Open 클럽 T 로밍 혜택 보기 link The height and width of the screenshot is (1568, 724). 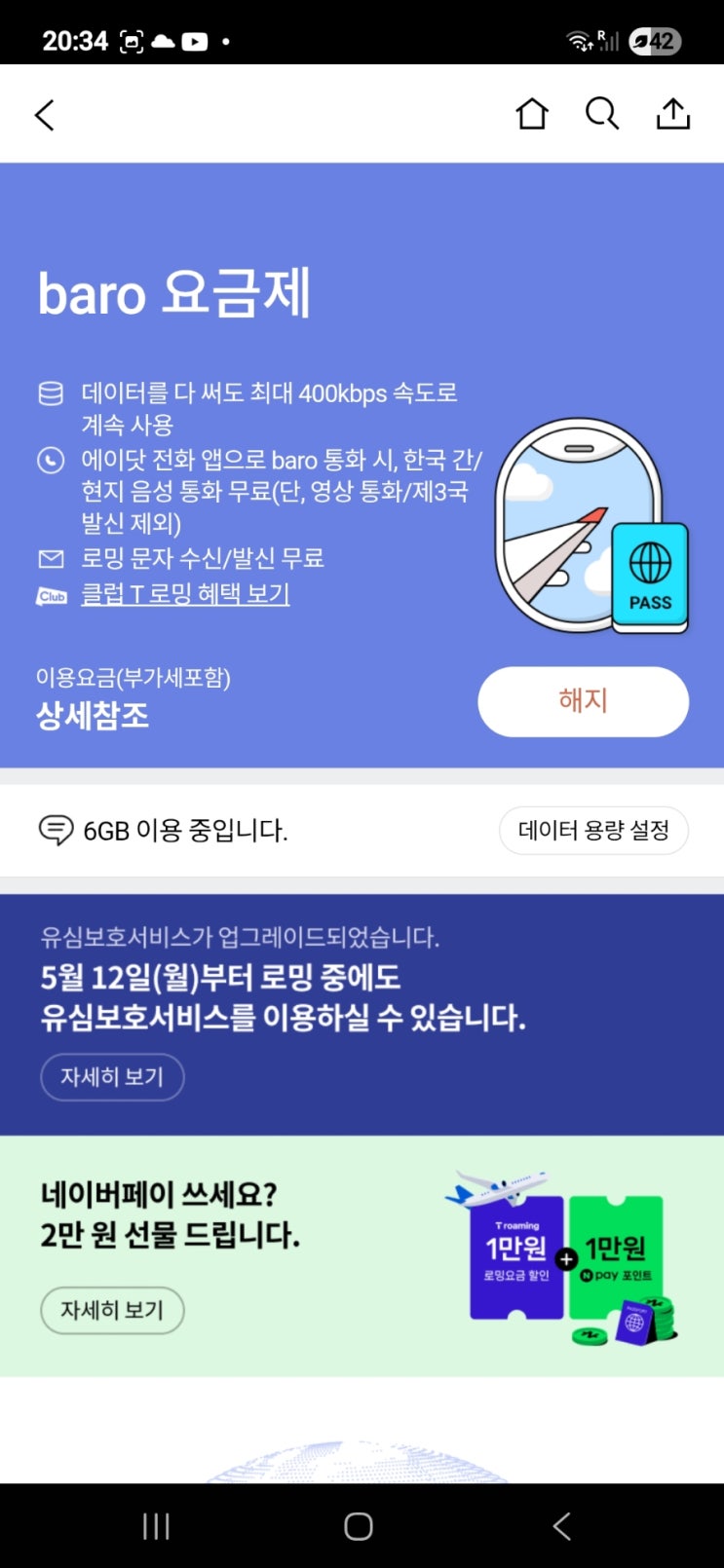[185, 594]
